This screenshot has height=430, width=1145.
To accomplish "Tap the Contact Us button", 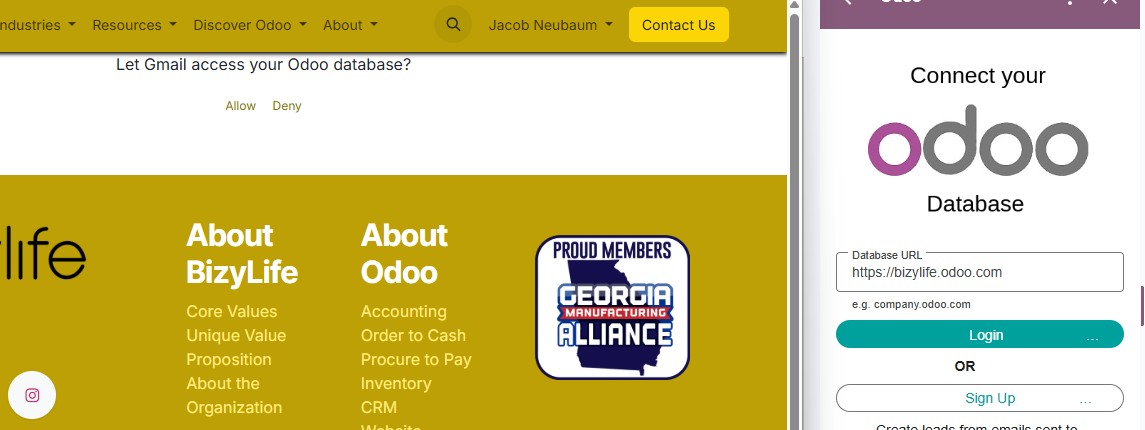I will point(678,25).
